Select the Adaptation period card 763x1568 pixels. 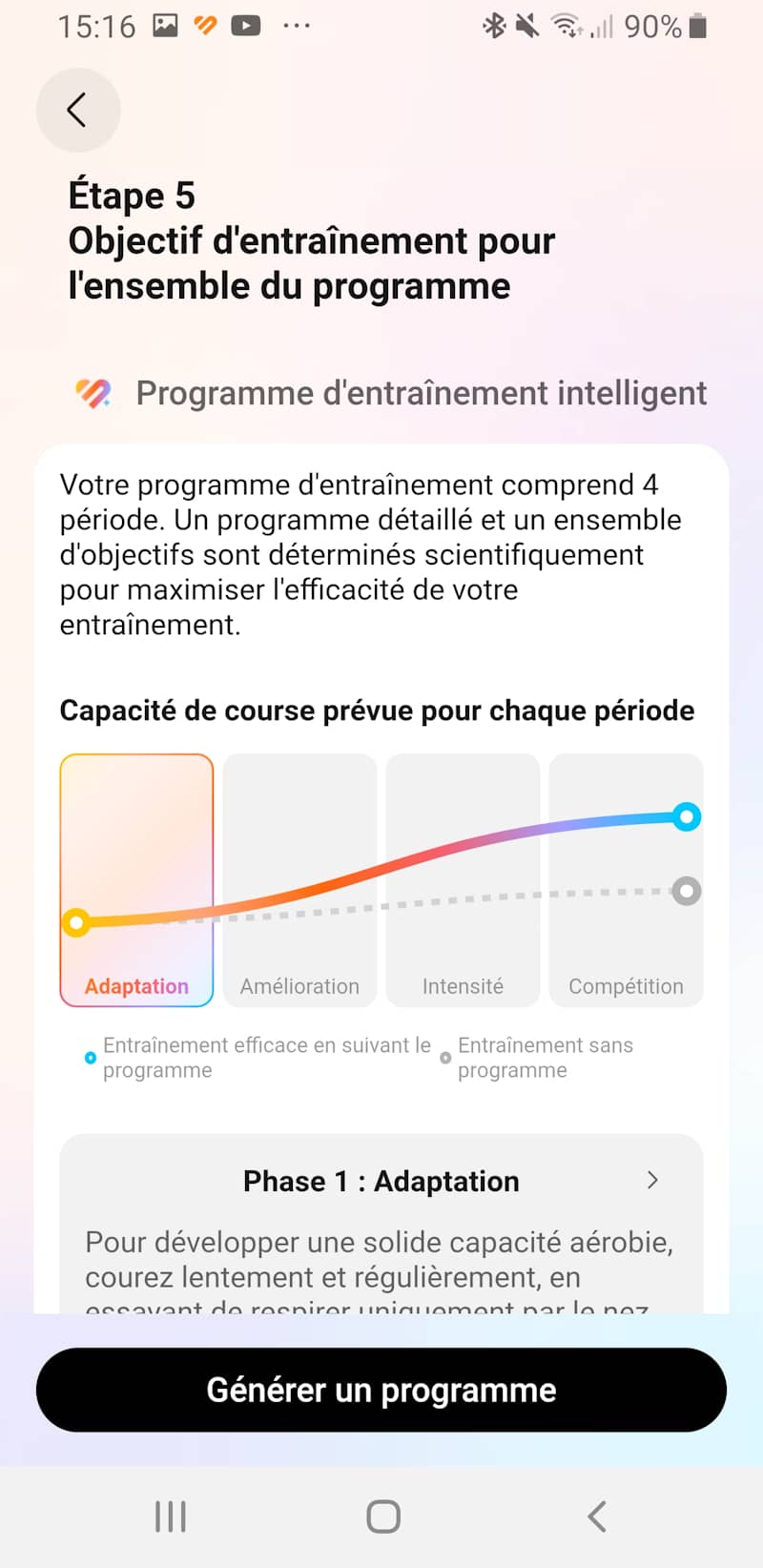point(136,879)
